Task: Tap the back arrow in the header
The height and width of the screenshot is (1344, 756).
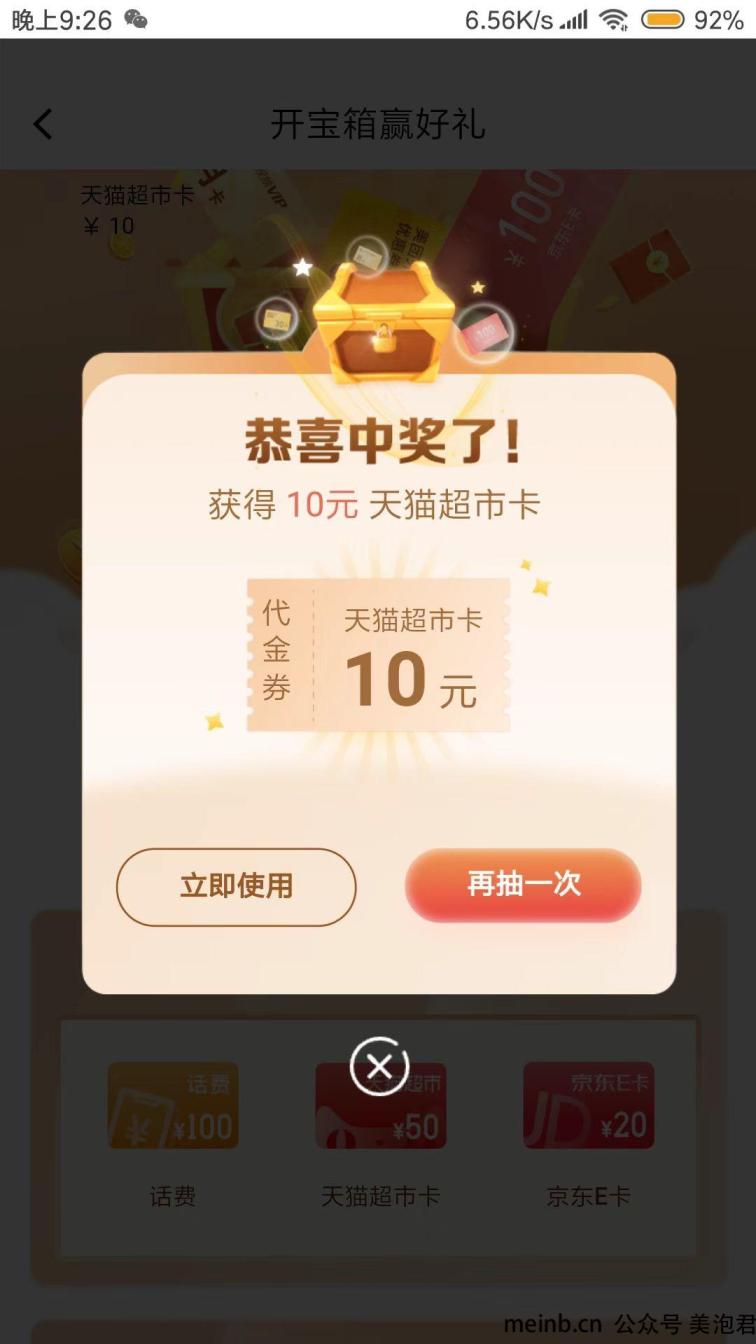Action: point(42,124)
